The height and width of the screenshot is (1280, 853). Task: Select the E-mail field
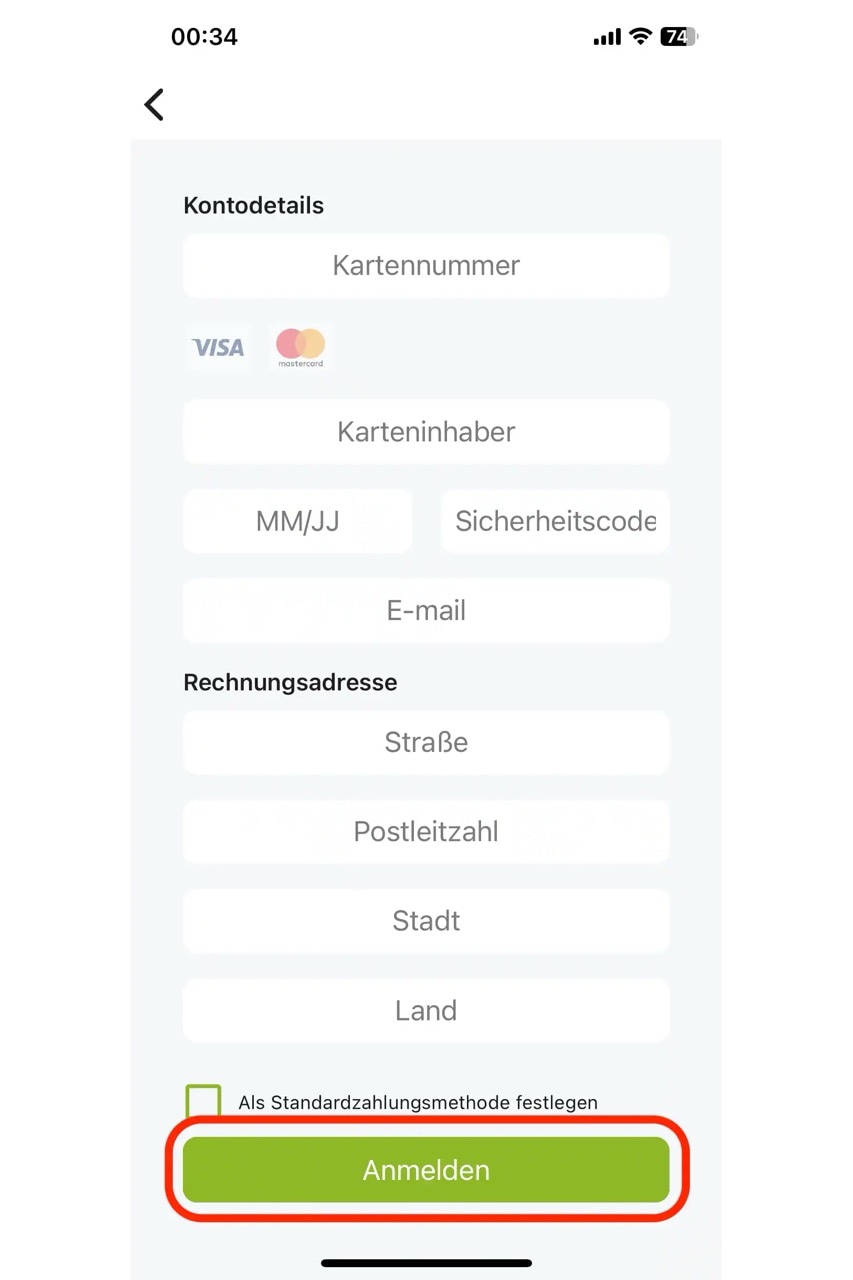click(426, 610)
